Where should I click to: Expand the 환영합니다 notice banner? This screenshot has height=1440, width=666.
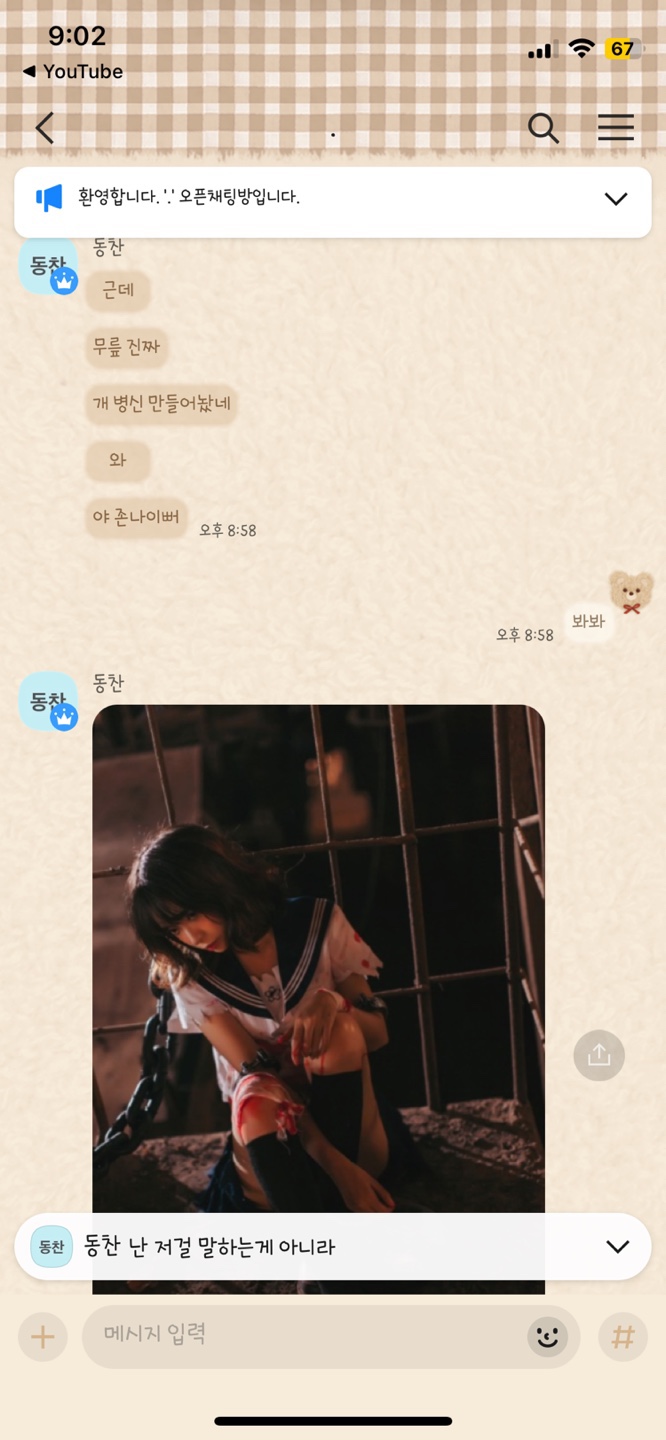[616, 199]
